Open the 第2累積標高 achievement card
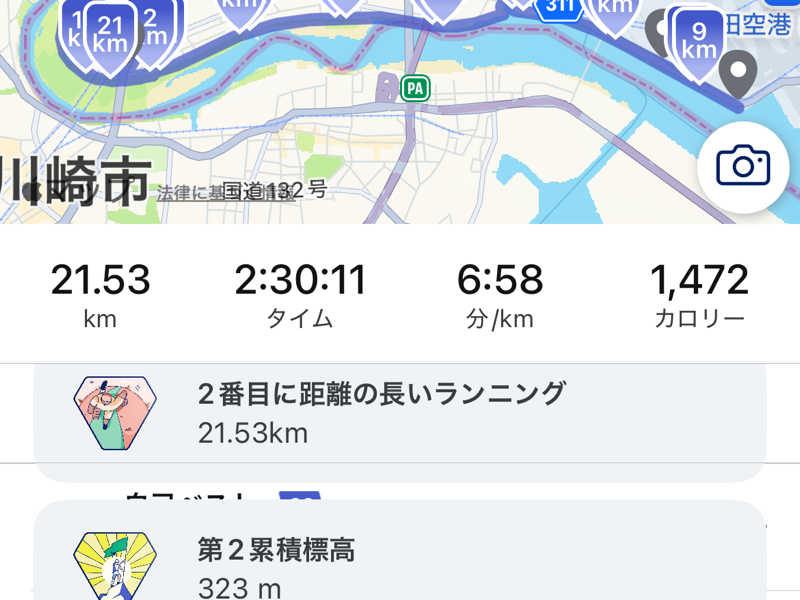Screen dimensions: 800x600 coord(400,562)
